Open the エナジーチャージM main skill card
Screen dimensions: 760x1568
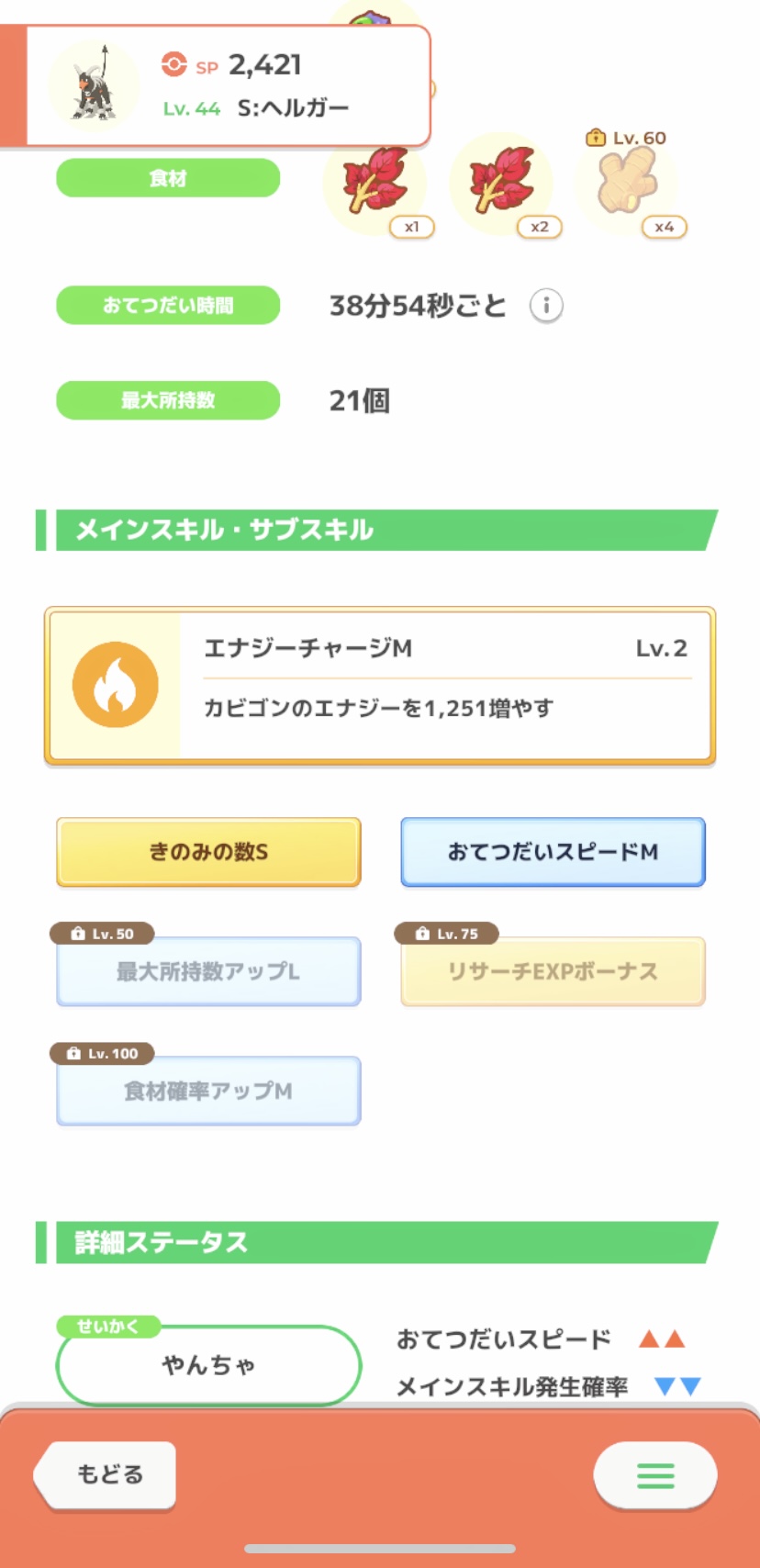[380, 685]
